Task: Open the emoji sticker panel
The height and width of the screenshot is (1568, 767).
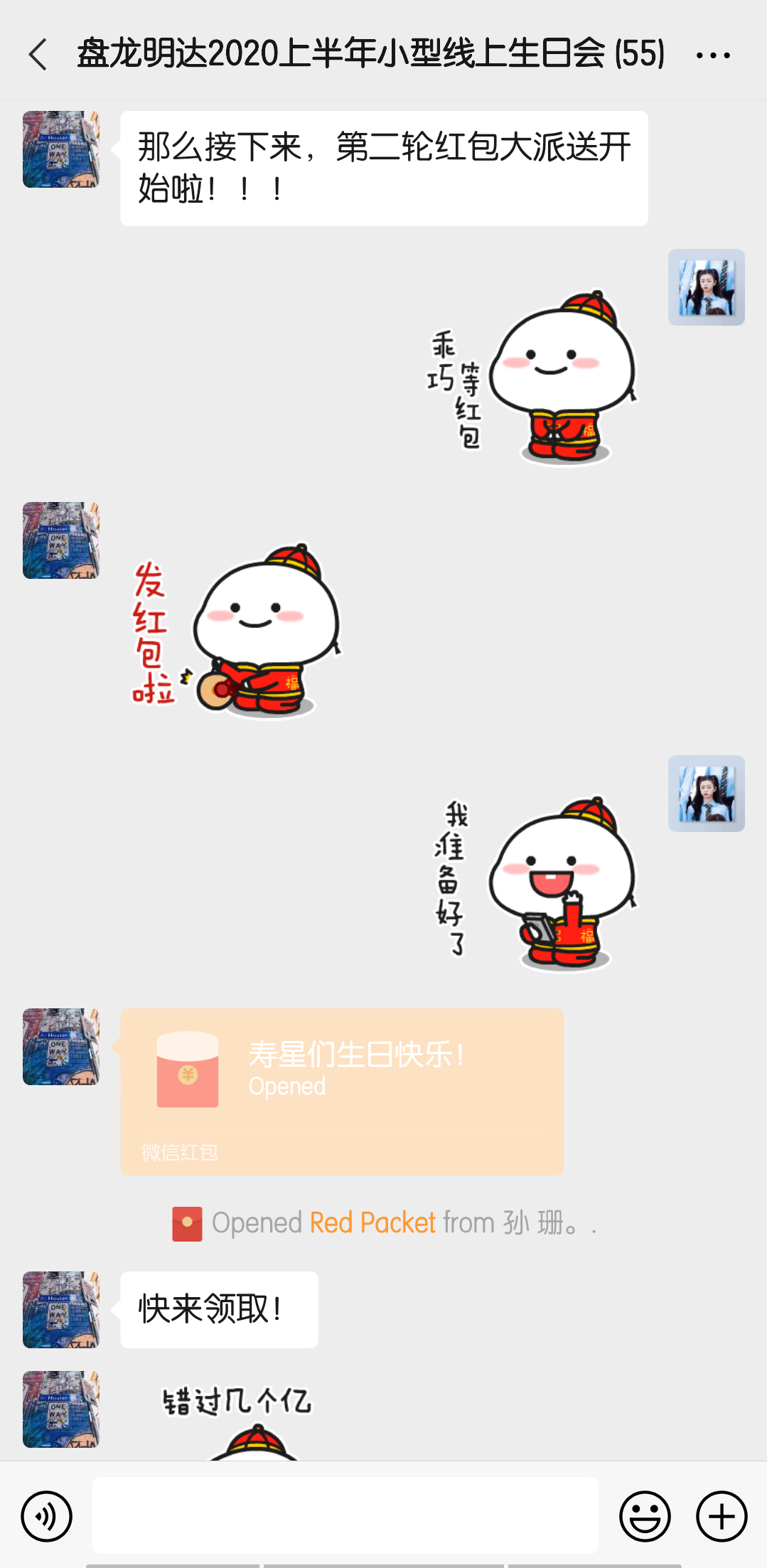Action: 645,1516
